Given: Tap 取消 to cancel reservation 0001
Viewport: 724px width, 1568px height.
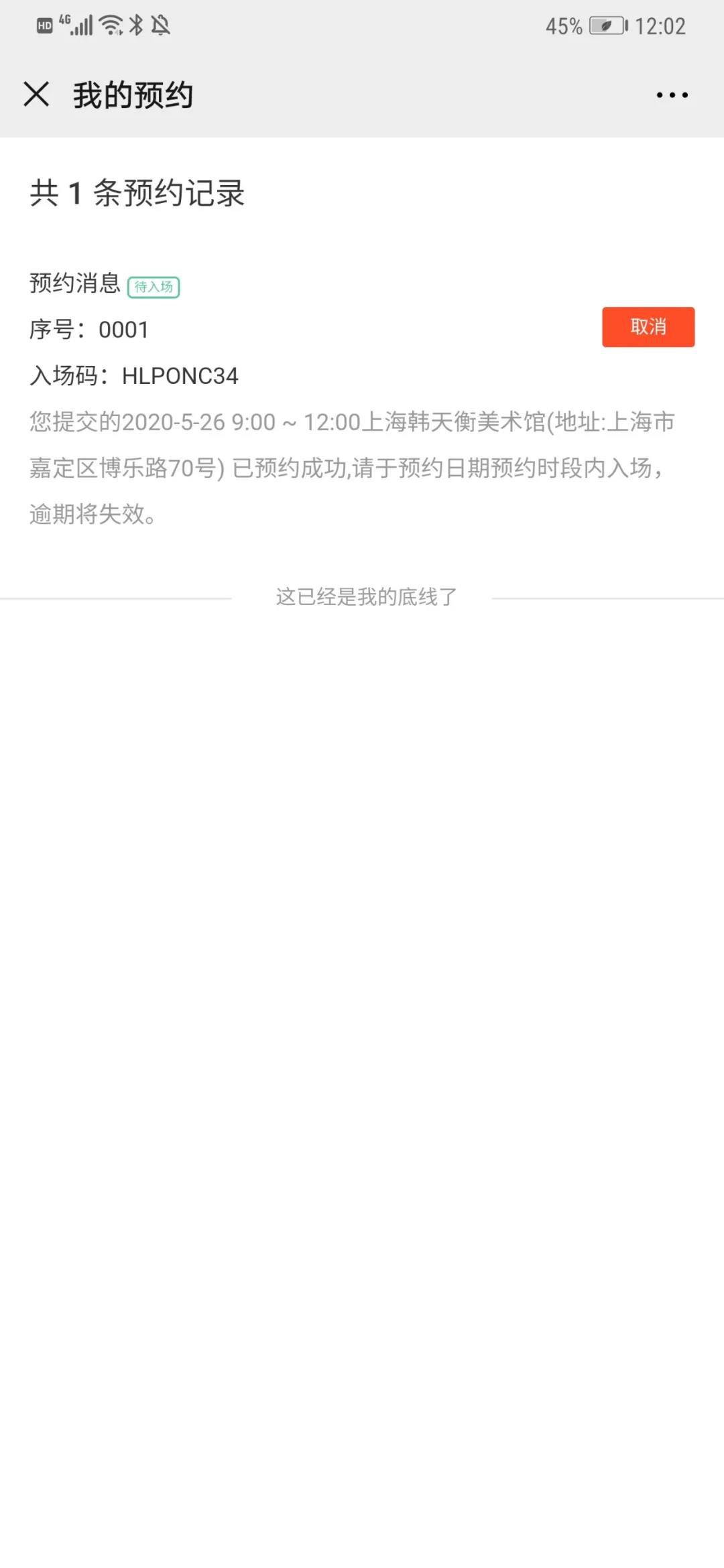Looking at the screenshot, I should point(648,327).
